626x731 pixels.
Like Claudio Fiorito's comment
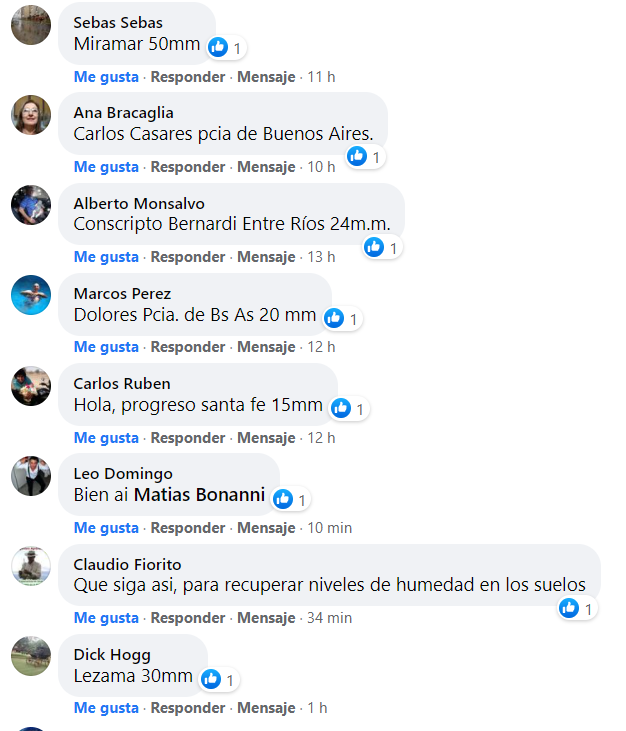pyautogui.click(x=106, y=618)
